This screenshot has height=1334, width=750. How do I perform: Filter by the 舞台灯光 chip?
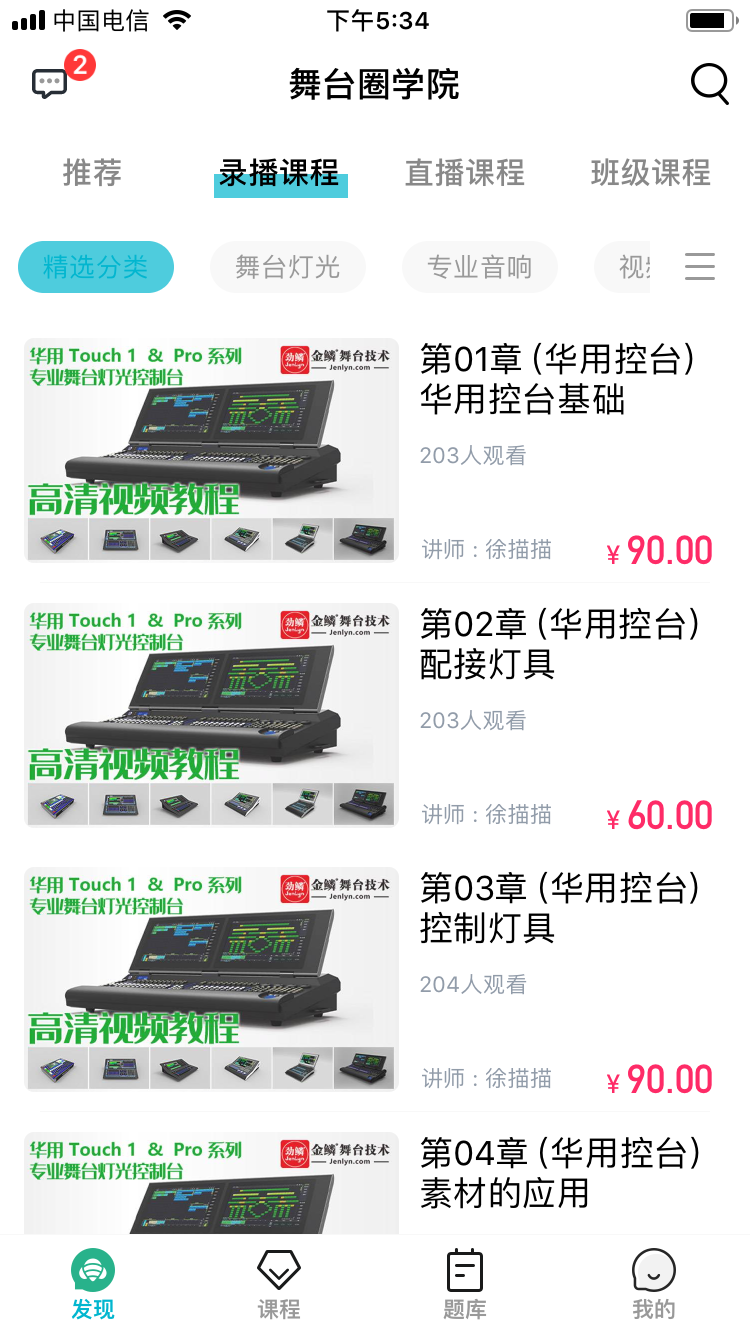tap(288, 267)
